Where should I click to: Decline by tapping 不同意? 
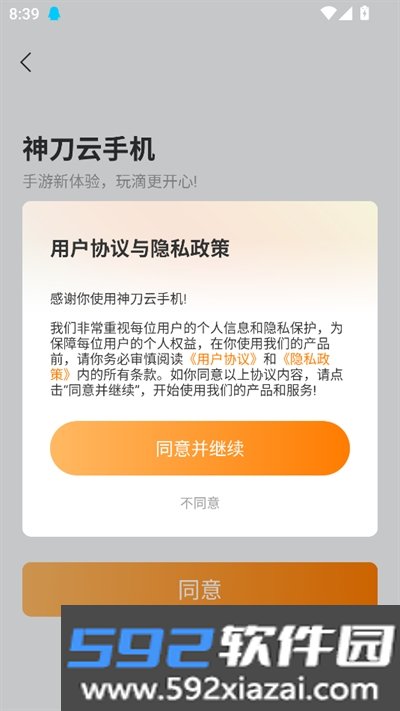click(x=200, y=503)
